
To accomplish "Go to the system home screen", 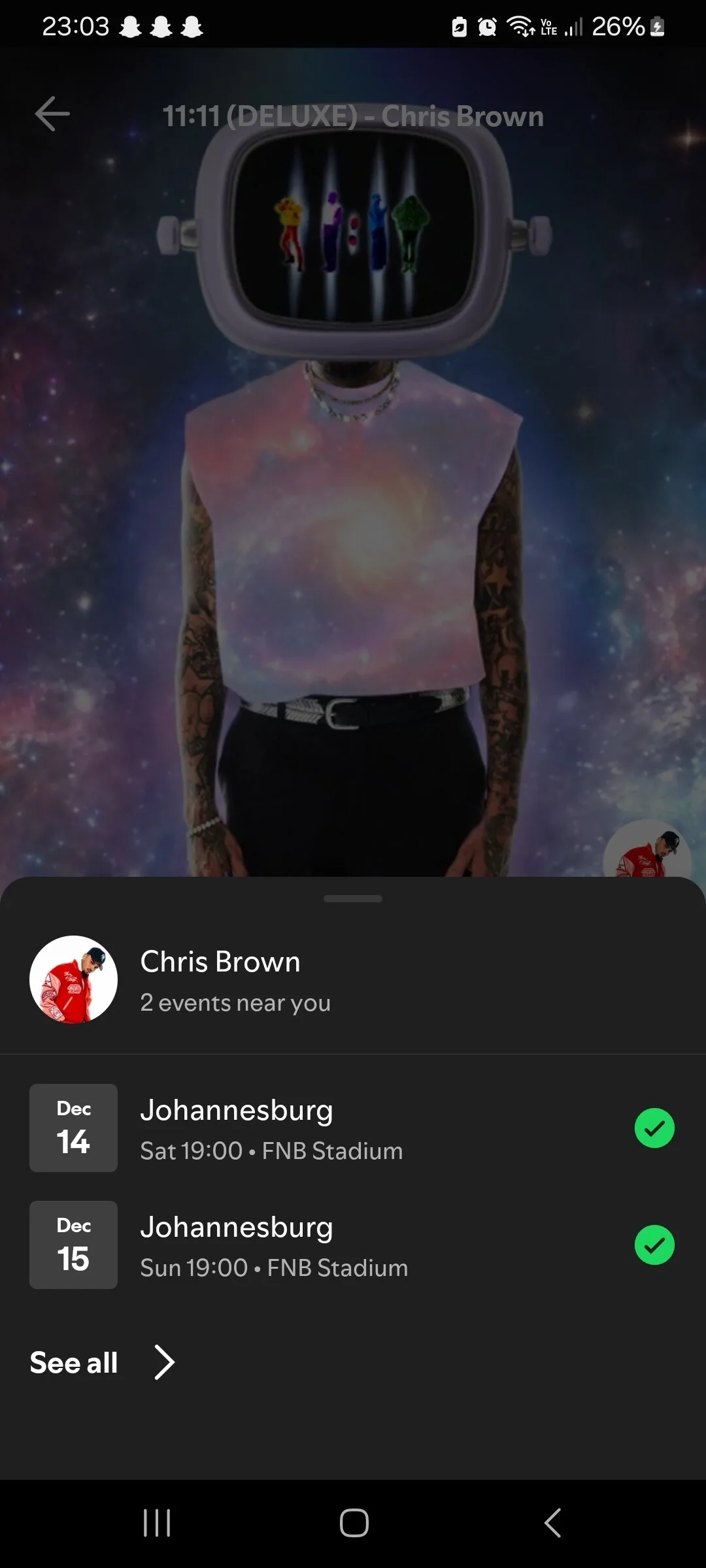I will [x=354, y=1523].
